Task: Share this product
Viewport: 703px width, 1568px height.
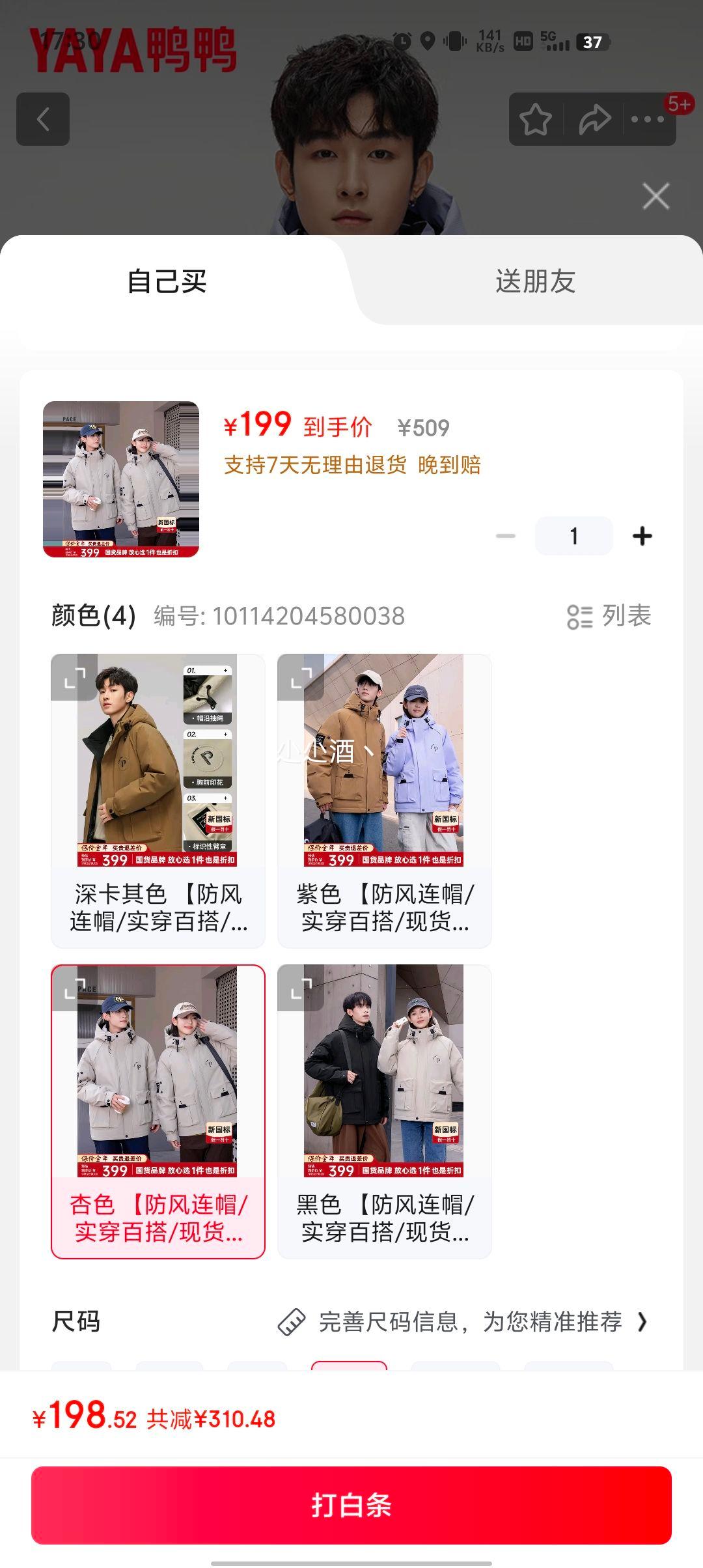Action: 594,119
